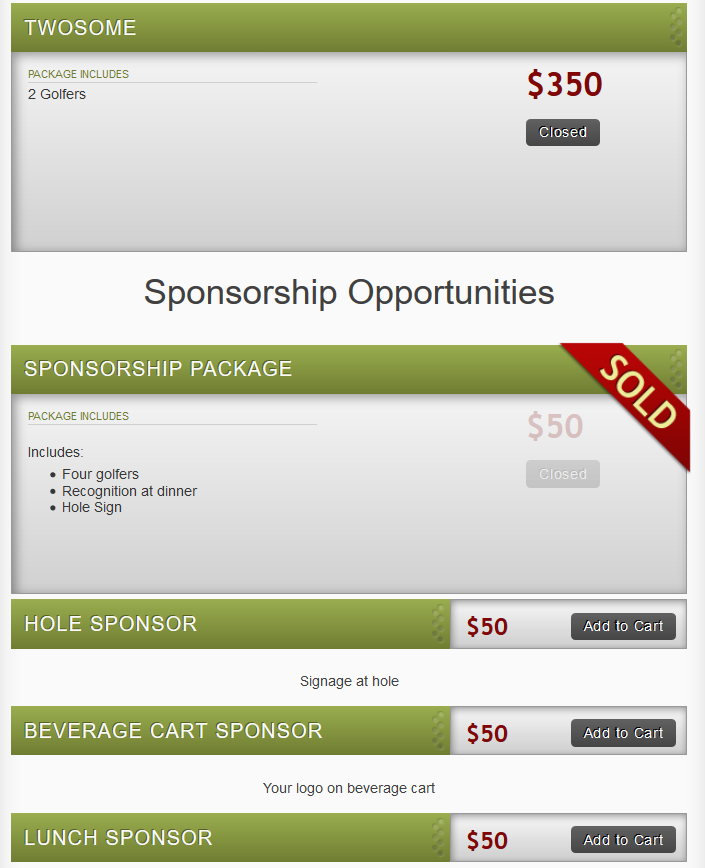Expand the Lunch Sponsor header

(x=230, y=838)
